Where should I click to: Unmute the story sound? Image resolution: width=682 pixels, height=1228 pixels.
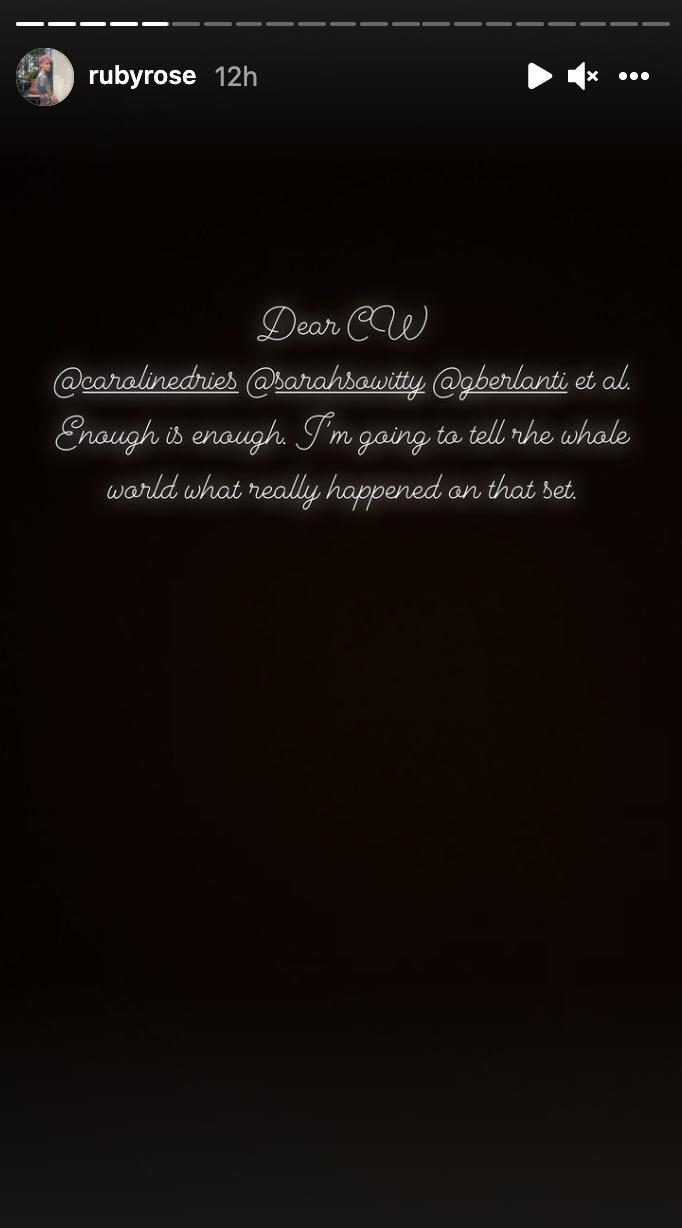[x=582, y=76]
